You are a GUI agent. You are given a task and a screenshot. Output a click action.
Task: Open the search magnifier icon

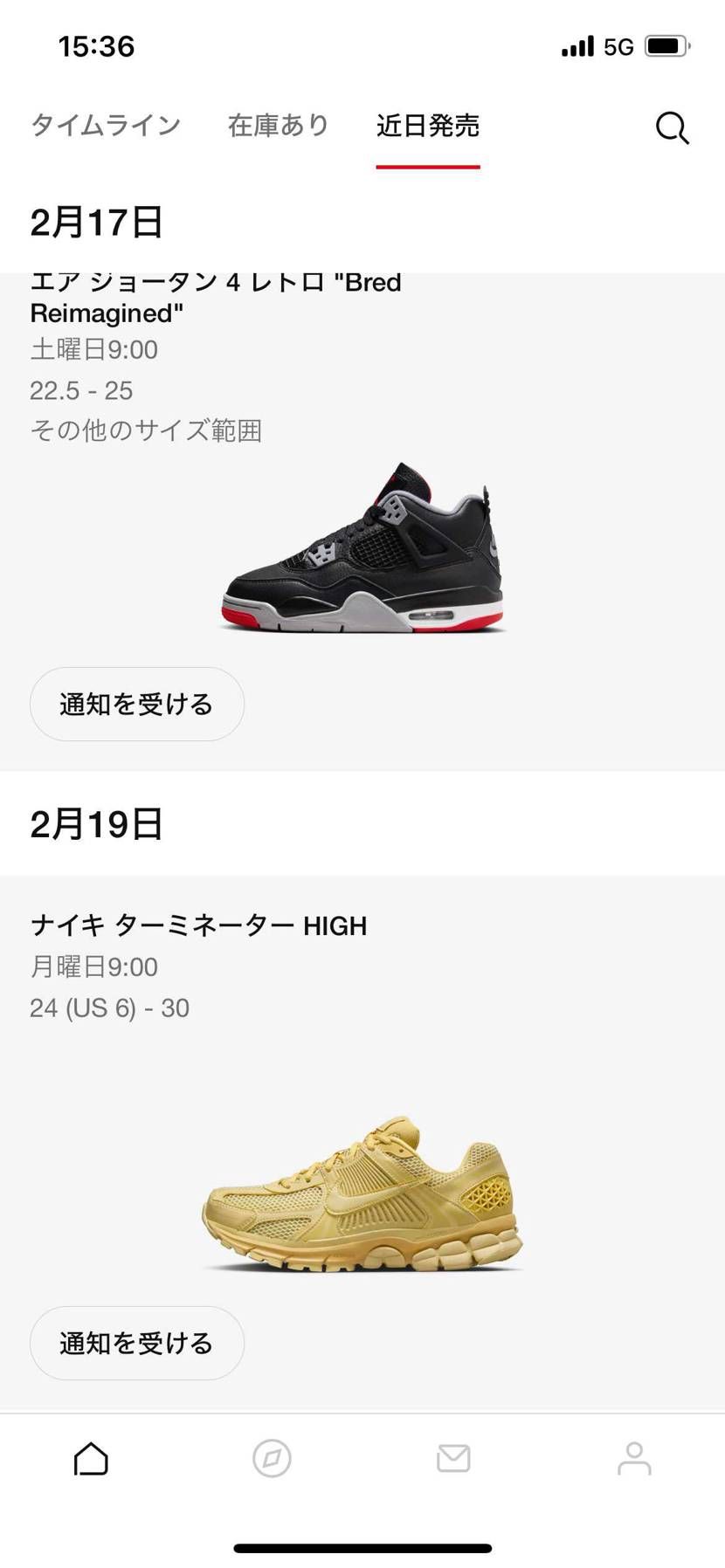[x=672, y=127]
